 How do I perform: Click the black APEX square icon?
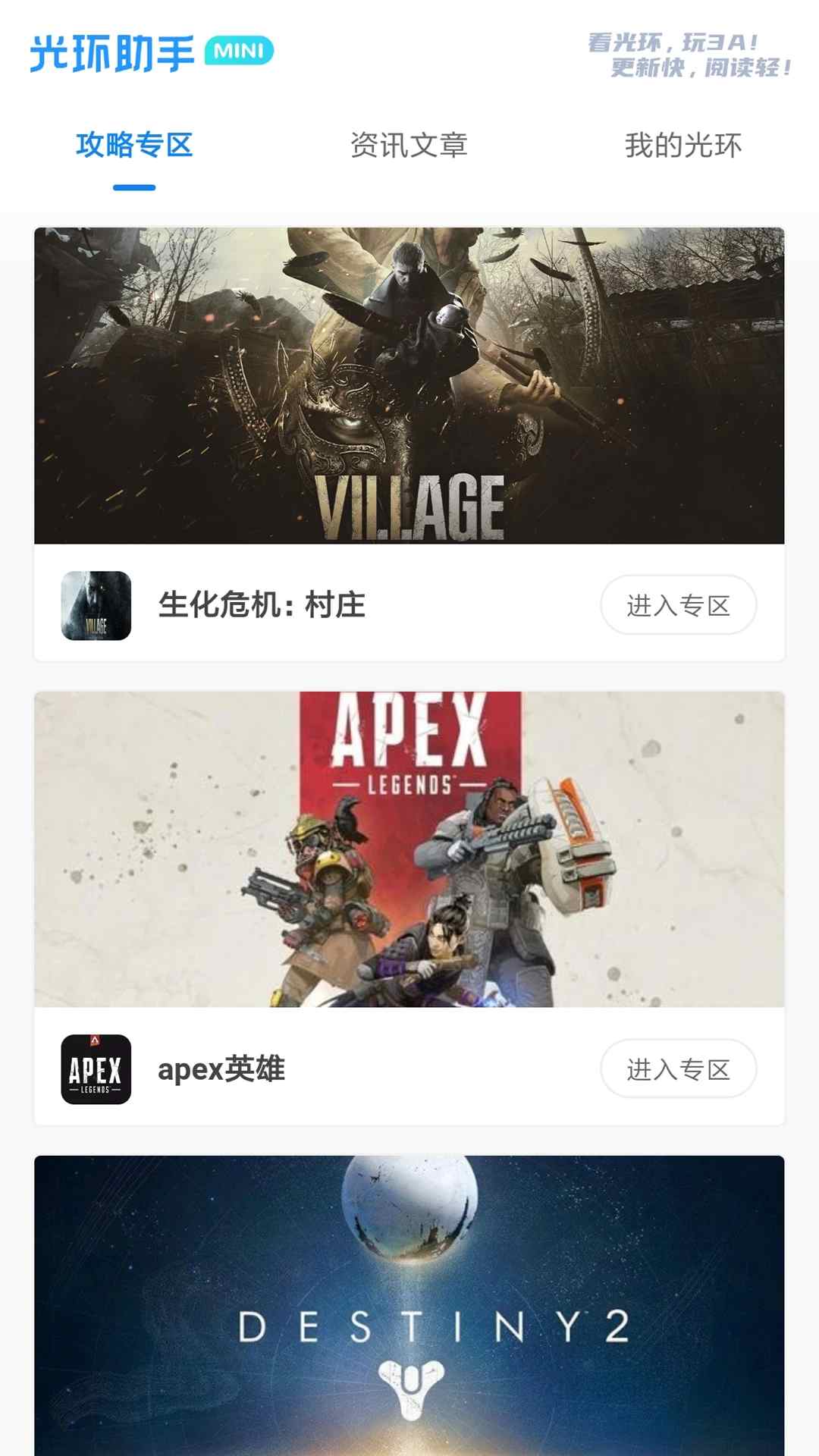(96, 1070)
